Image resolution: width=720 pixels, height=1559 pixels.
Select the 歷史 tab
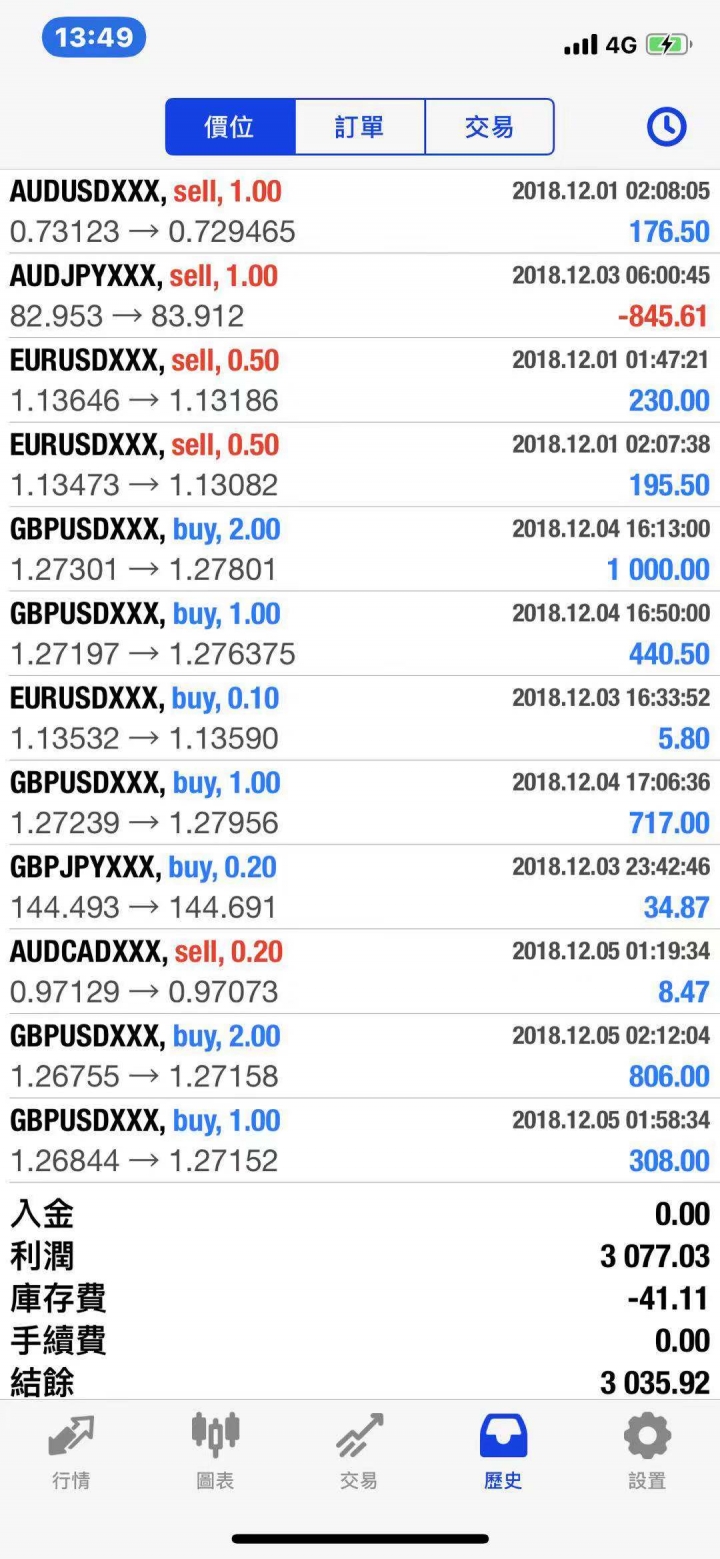(503, 1450)
